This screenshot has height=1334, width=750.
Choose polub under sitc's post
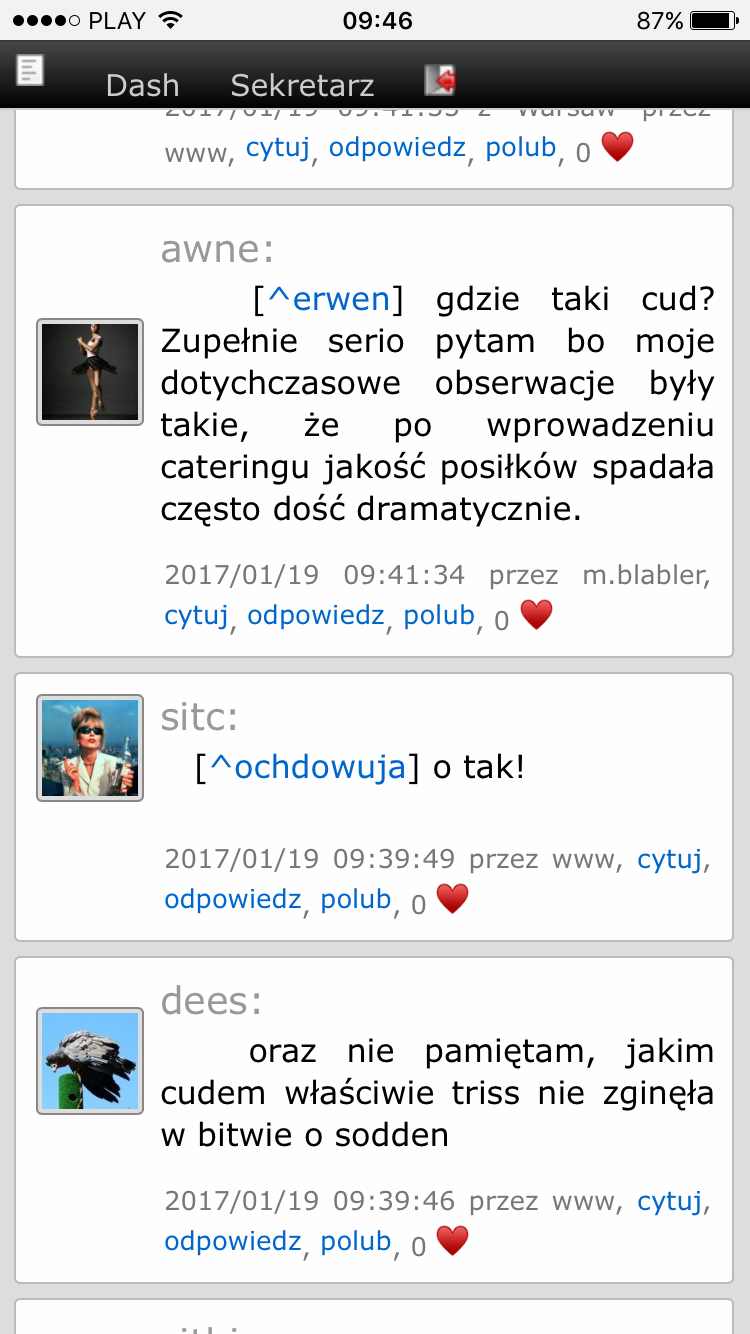[355, 899]
